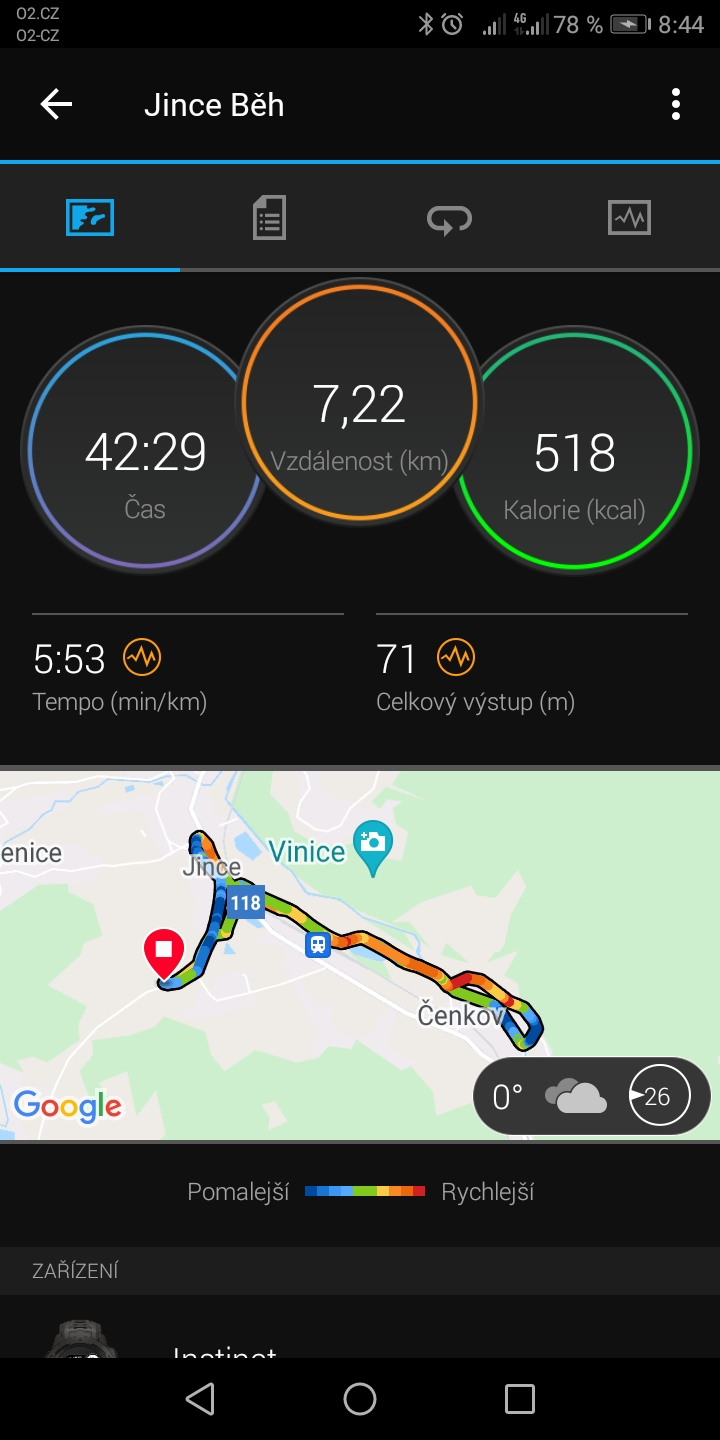Open the statistics details tab

(270, 217)
